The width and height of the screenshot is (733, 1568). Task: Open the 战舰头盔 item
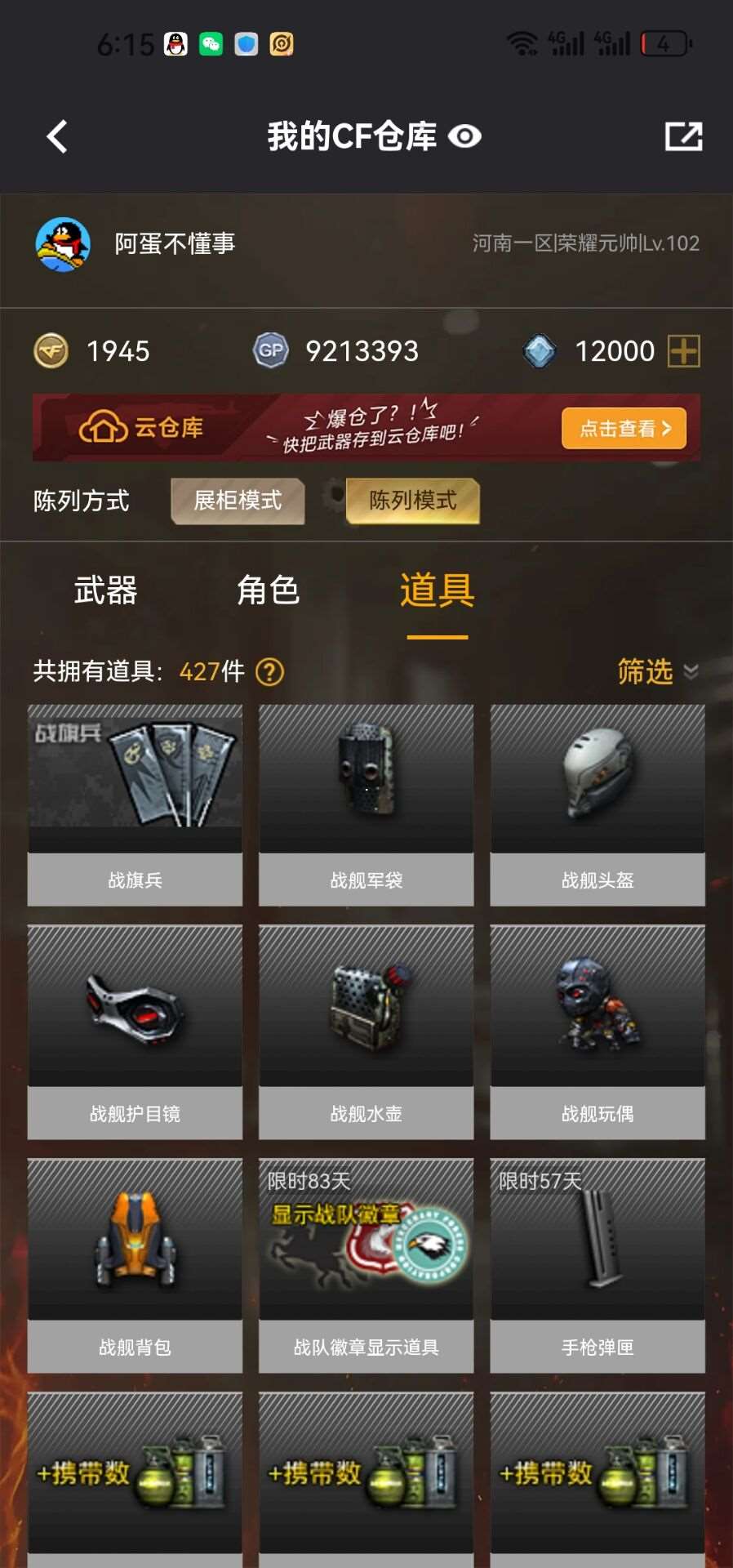(597, 804)
